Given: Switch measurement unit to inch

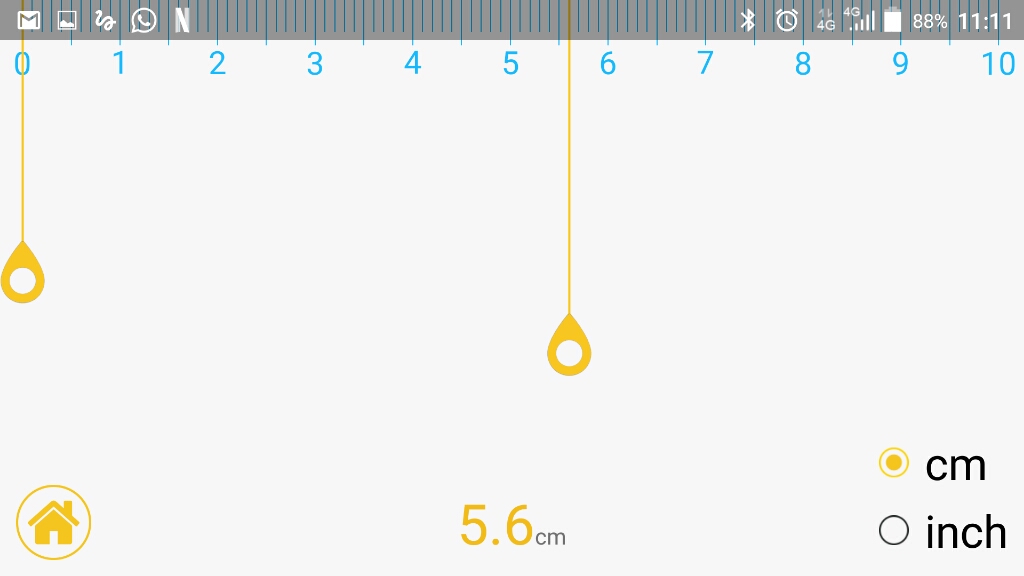Looking at the screenshot, I should click(893, 530).
